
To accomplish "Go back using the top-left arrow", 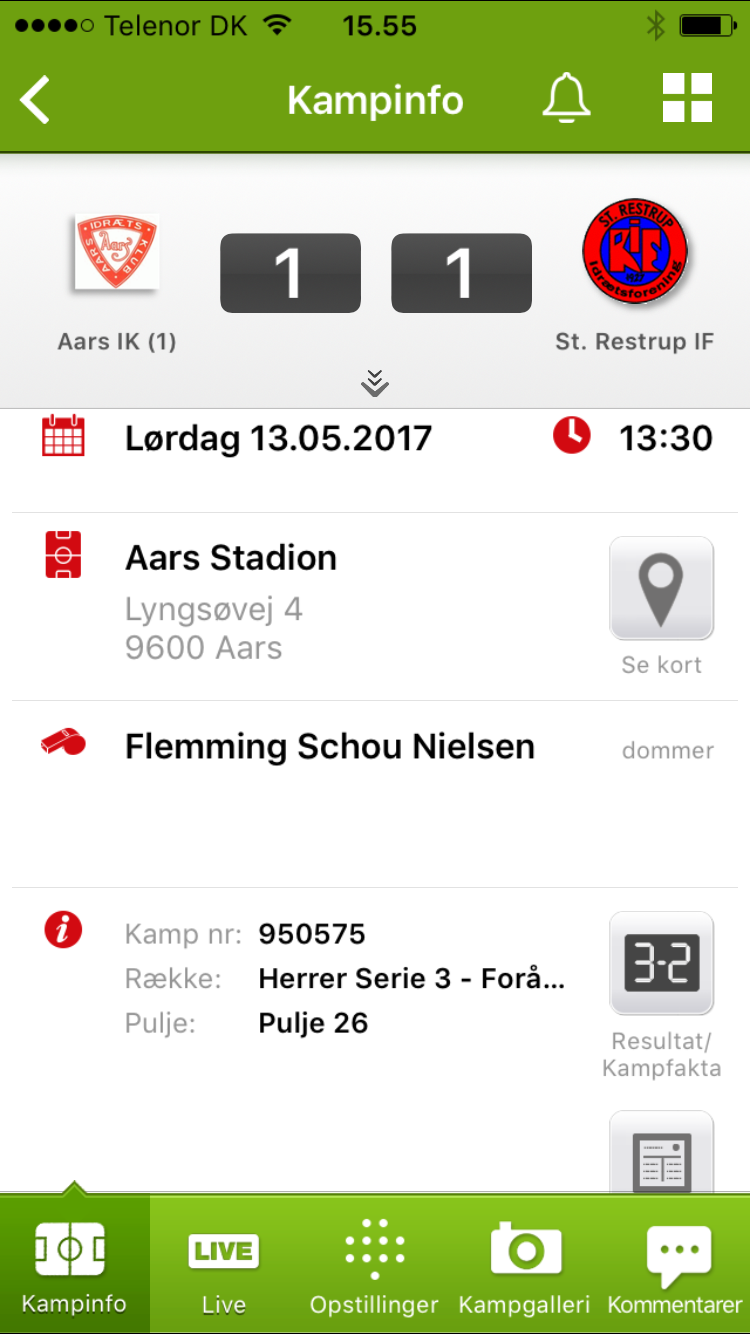I will tap(36, 100).
